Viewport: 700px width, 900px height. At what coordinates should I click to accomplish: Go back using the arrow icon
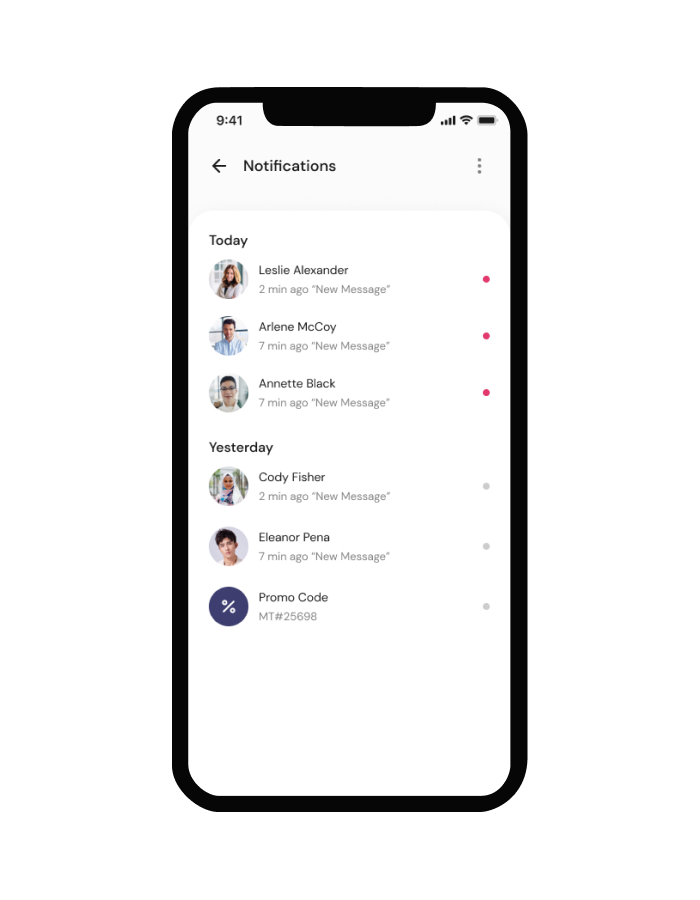(x=219, y=166)
